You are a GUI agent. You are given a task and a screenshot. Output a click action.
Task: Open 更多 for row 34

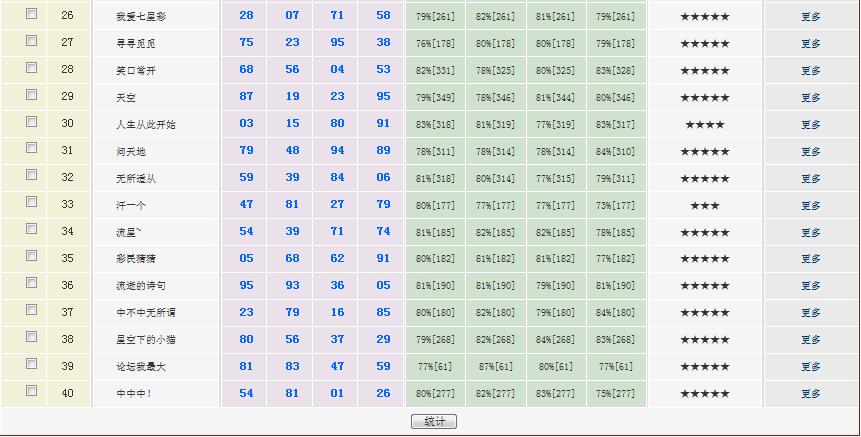click(x=810, y=232)
